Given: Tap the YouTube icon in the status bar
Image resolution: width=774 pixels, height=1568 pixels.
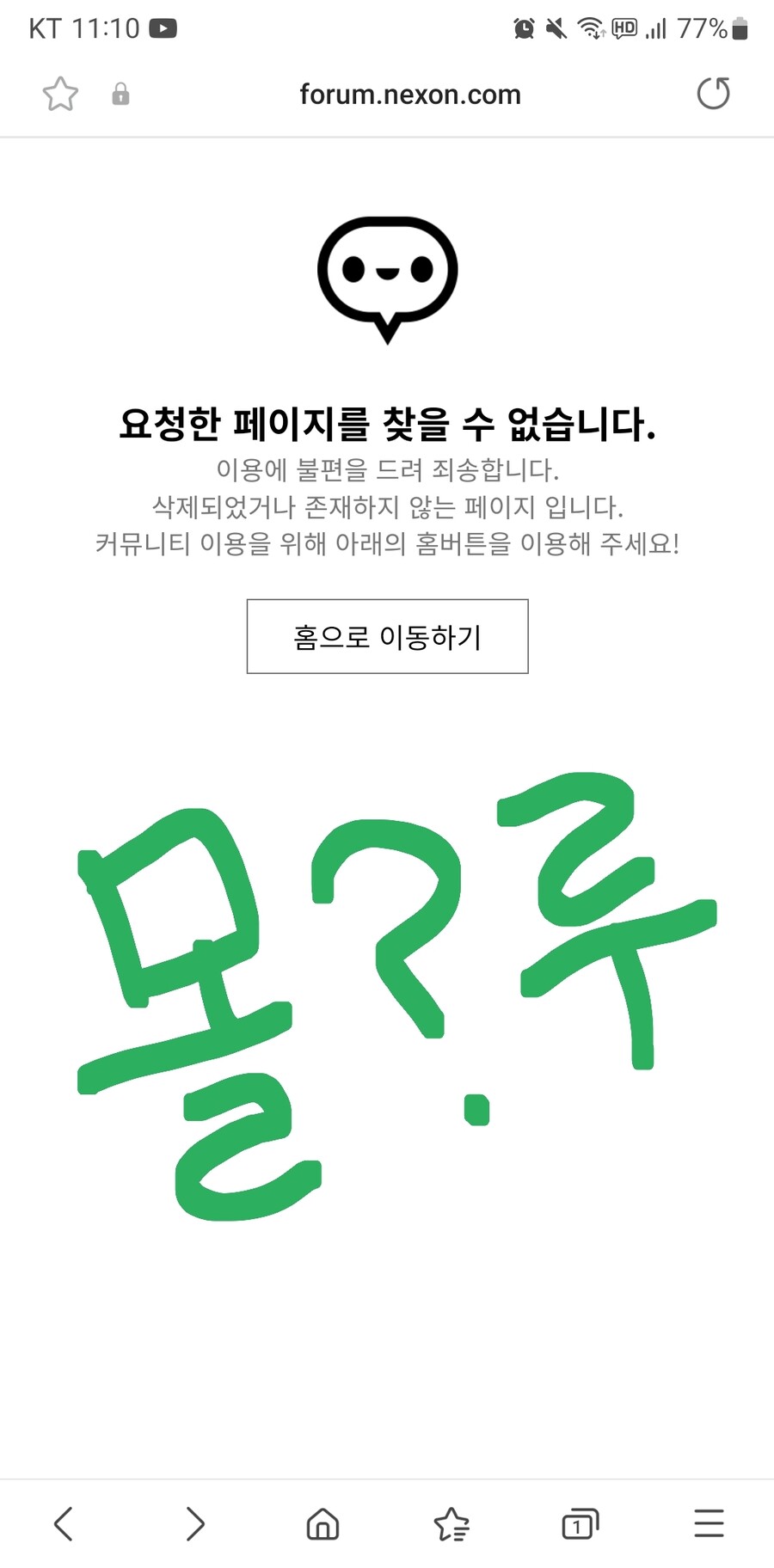Looking at the screenshot, I should [163, 27].
